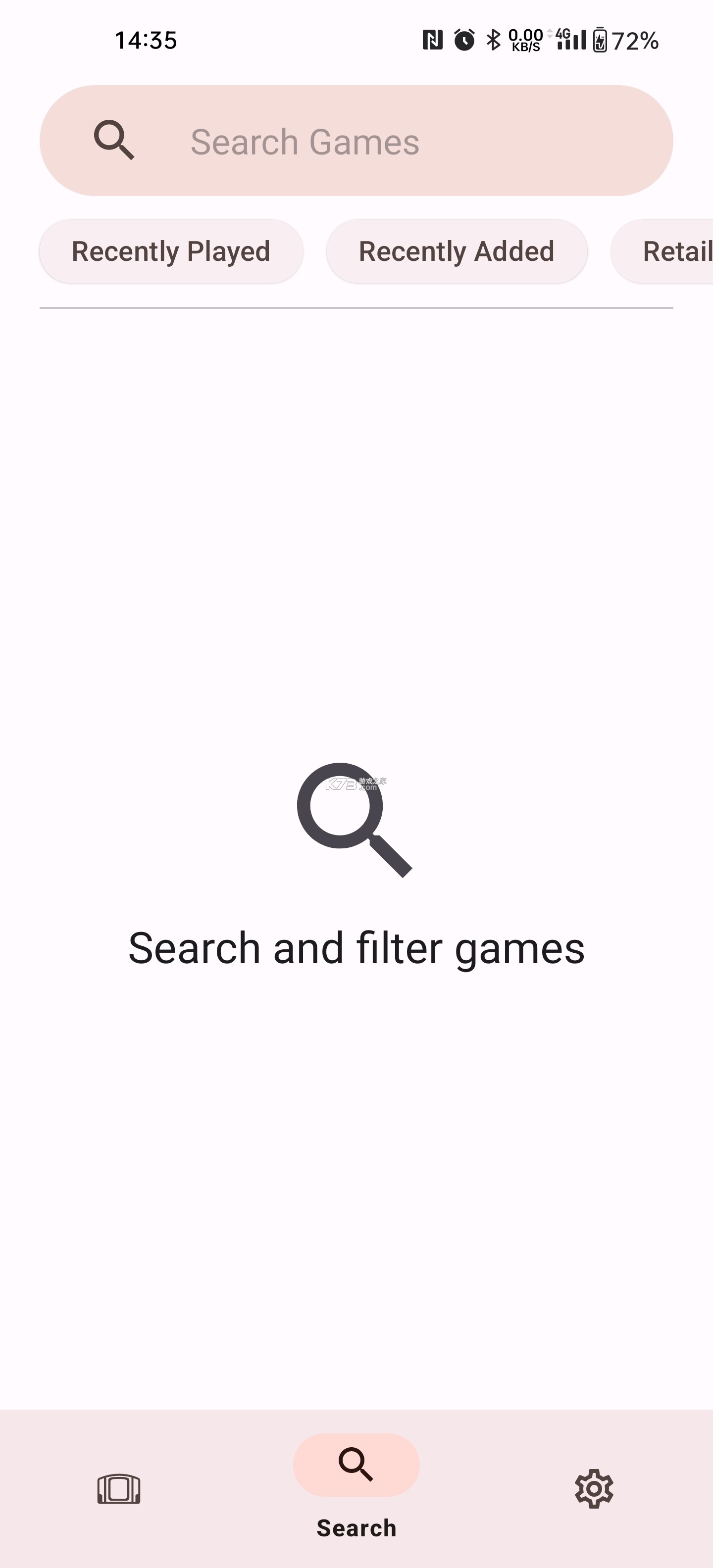
Task: Open the games library tab
Action: (119, 1489)
